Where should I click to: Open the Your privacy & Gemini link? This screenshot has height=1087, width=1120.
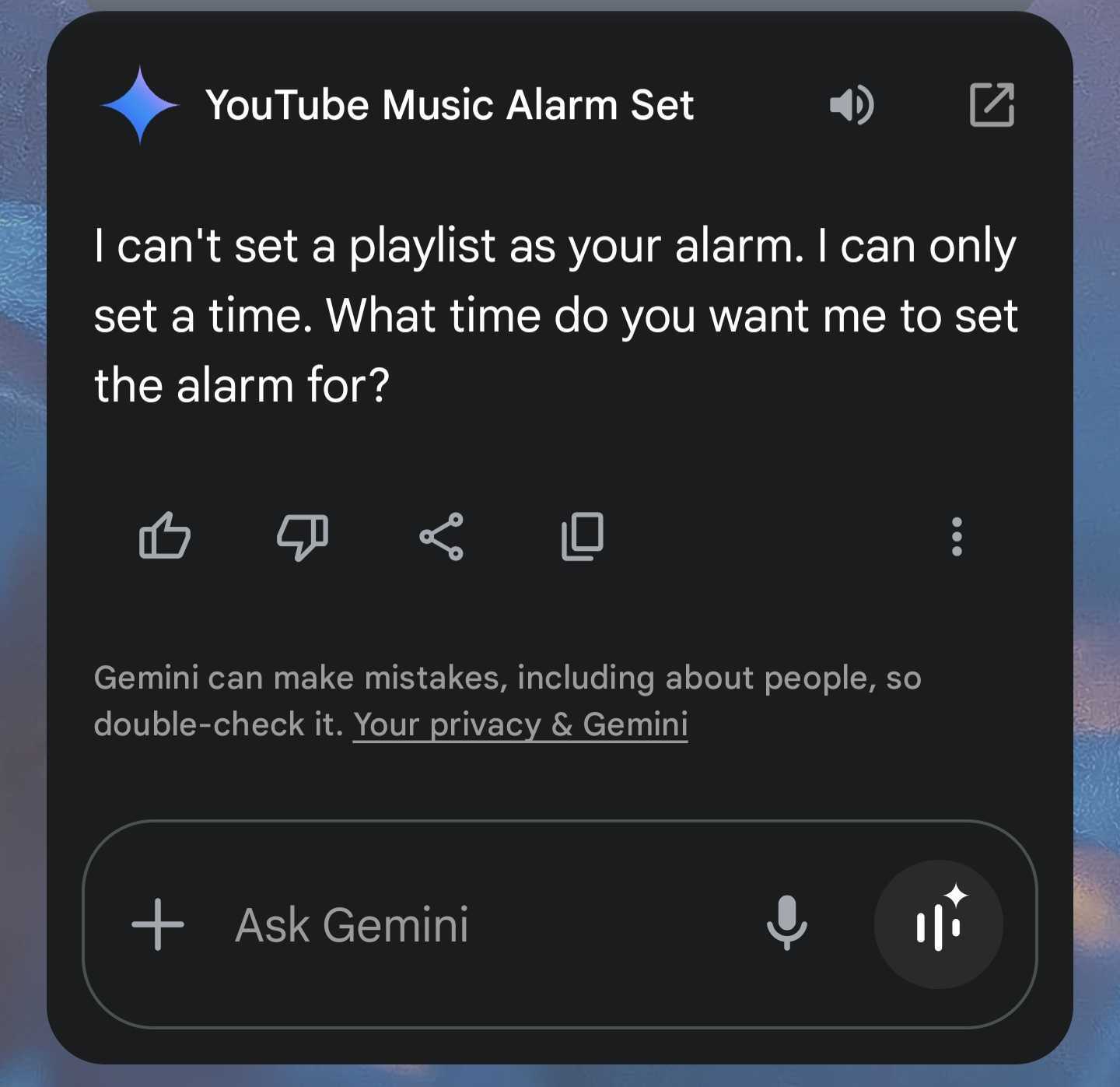pos(520,724)
